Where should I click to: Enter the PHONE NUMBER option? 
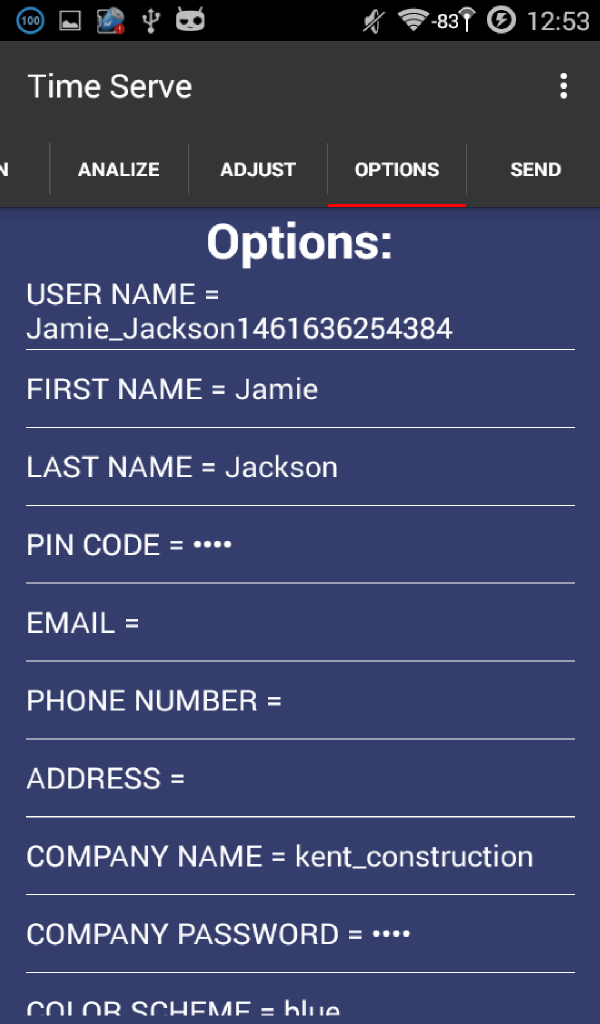(300, 700)
